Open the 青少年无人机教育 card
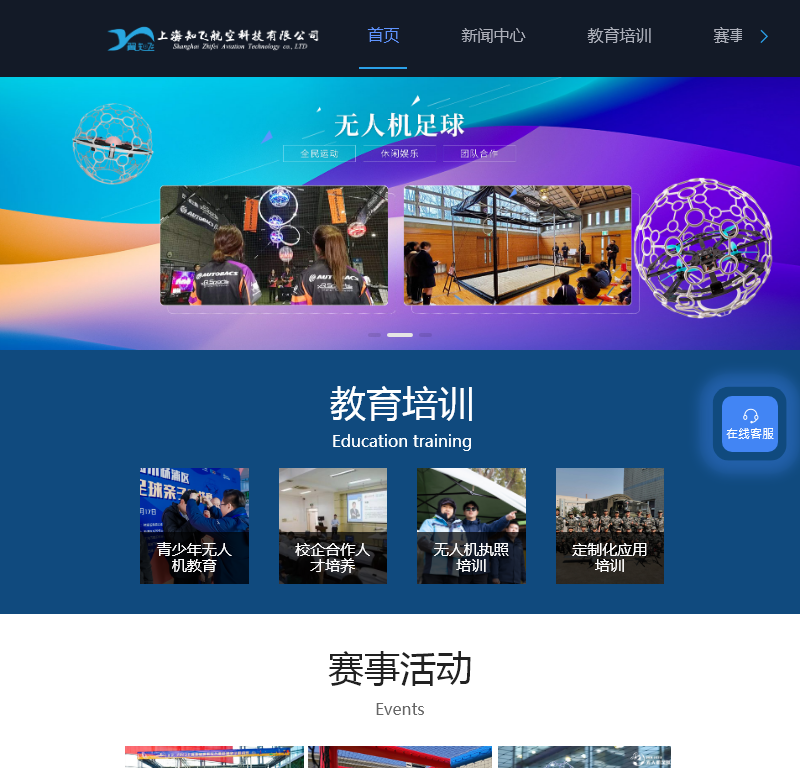 pyautogui.click(x=194, y=526)
